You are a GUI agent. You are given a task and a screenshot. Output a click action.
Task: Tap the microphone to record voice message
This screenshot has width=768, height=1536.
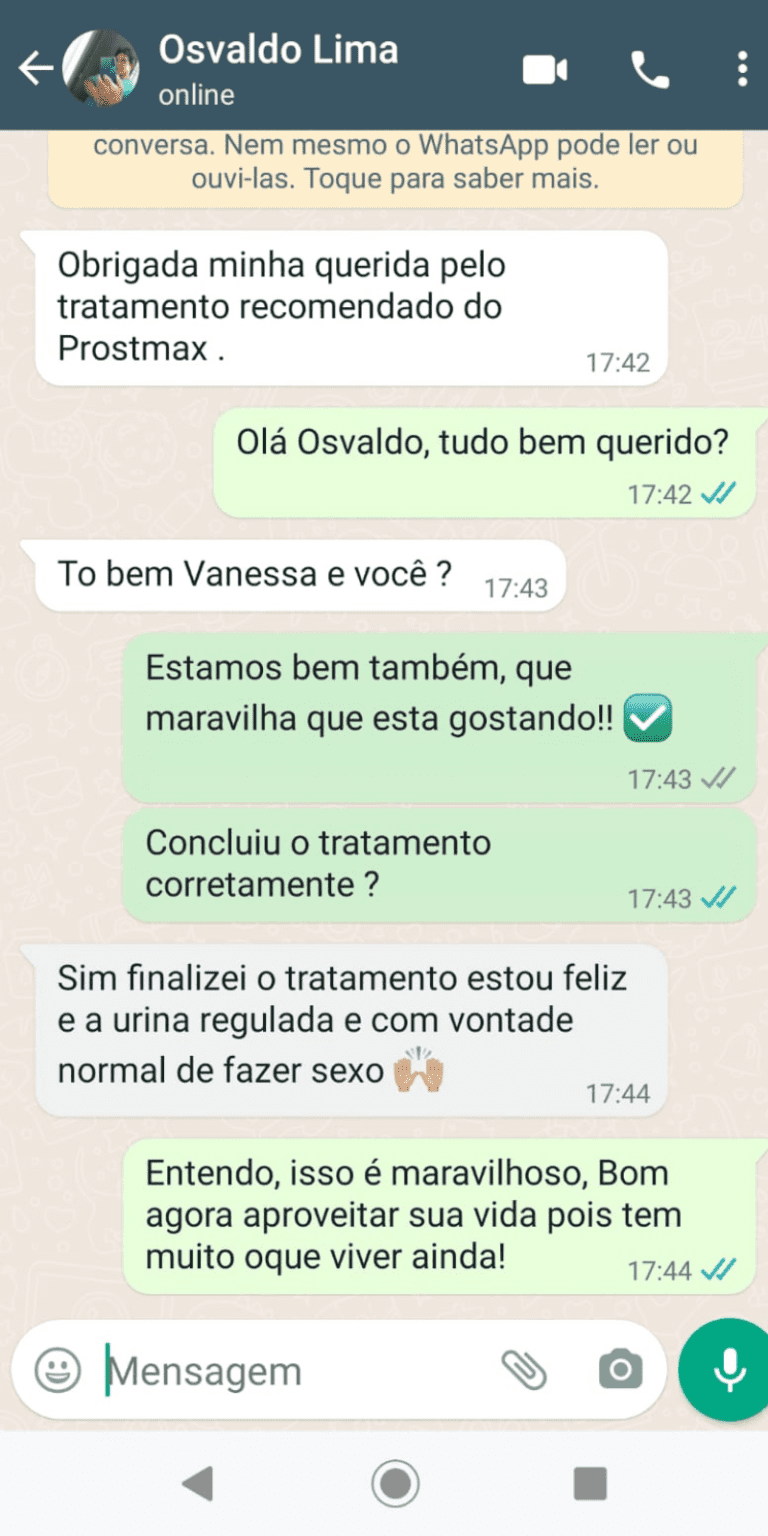tap(729, 1369)
